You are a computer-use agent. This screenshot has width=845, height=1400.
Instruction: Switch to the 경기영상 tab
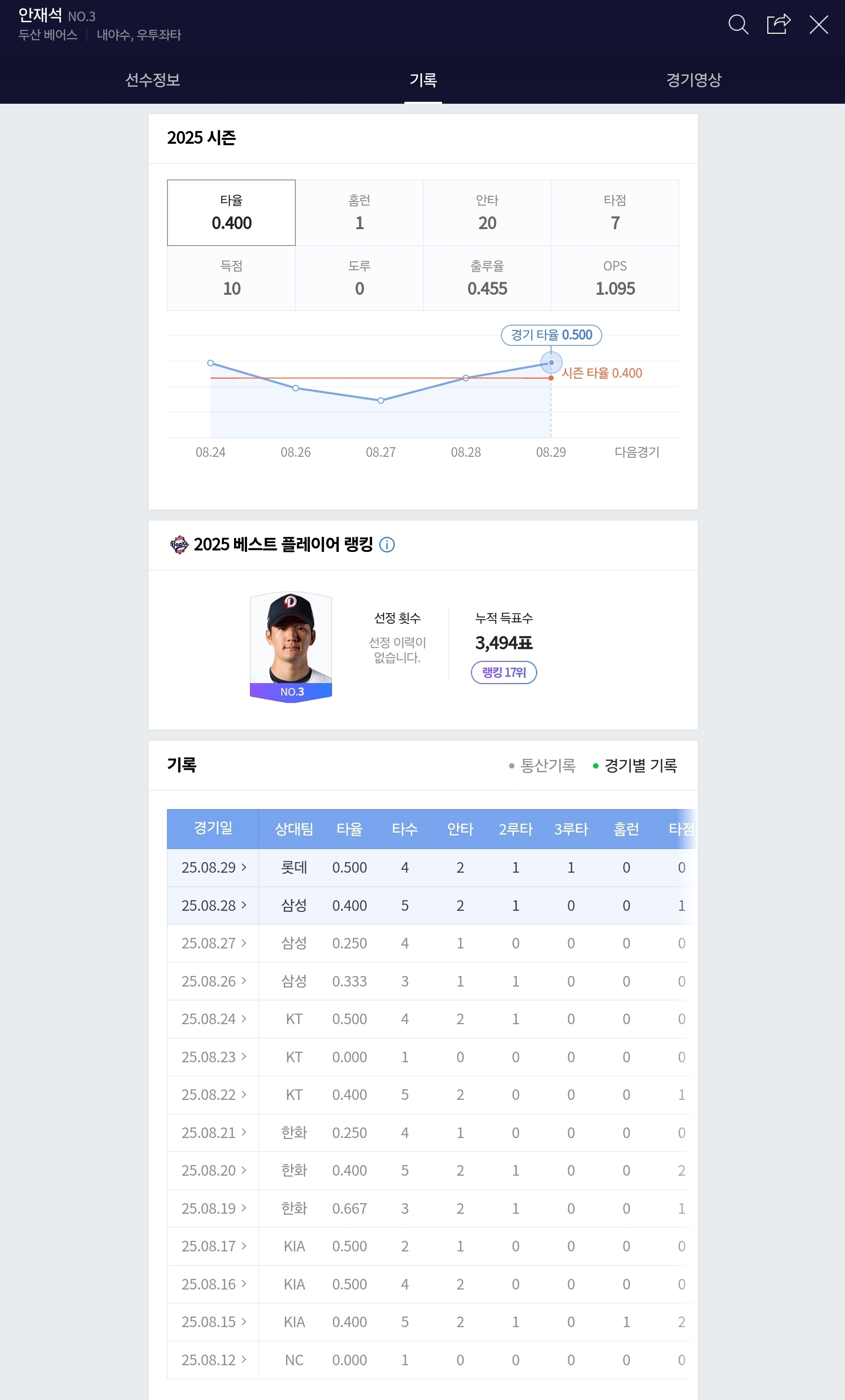pos(693,80)
